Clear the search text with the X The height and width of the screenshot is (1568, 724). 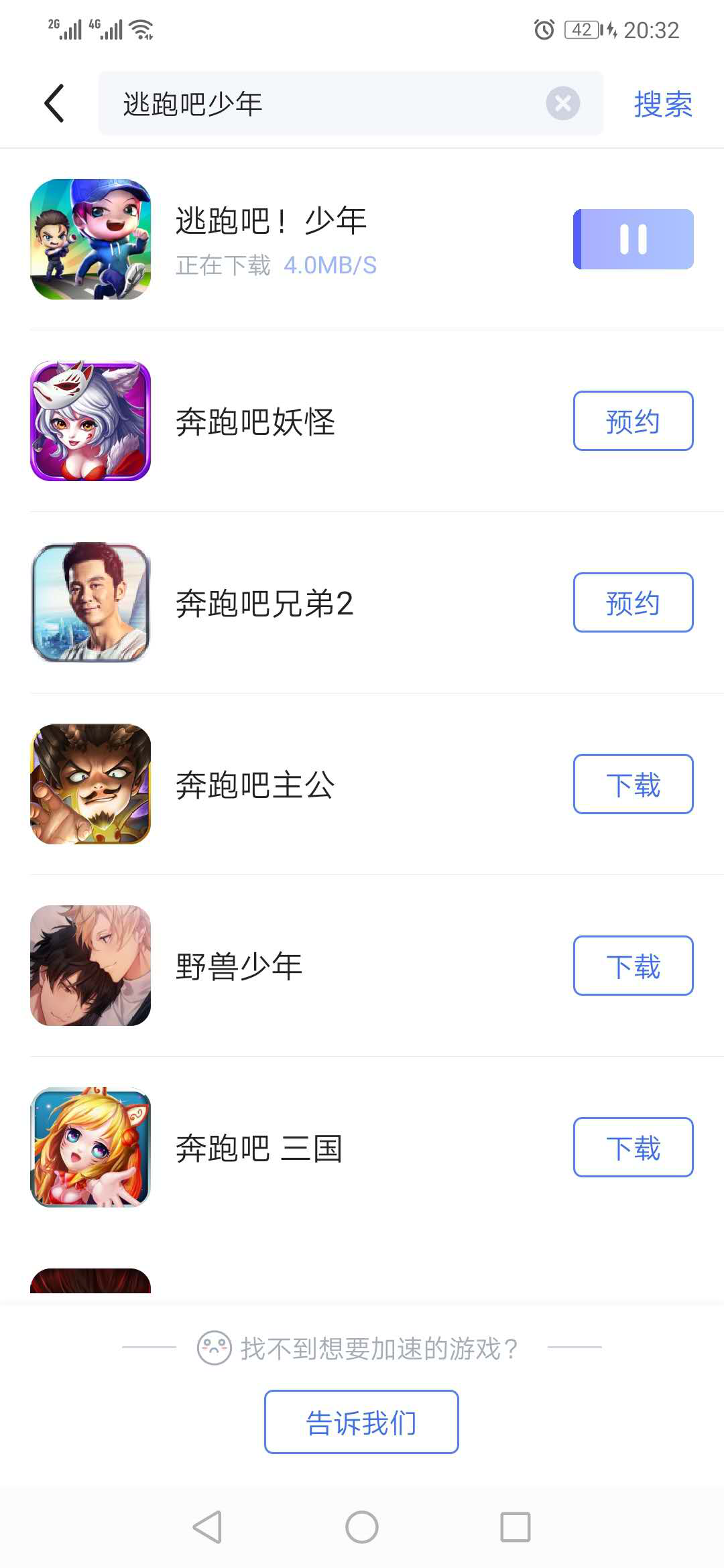click(562, 103)
